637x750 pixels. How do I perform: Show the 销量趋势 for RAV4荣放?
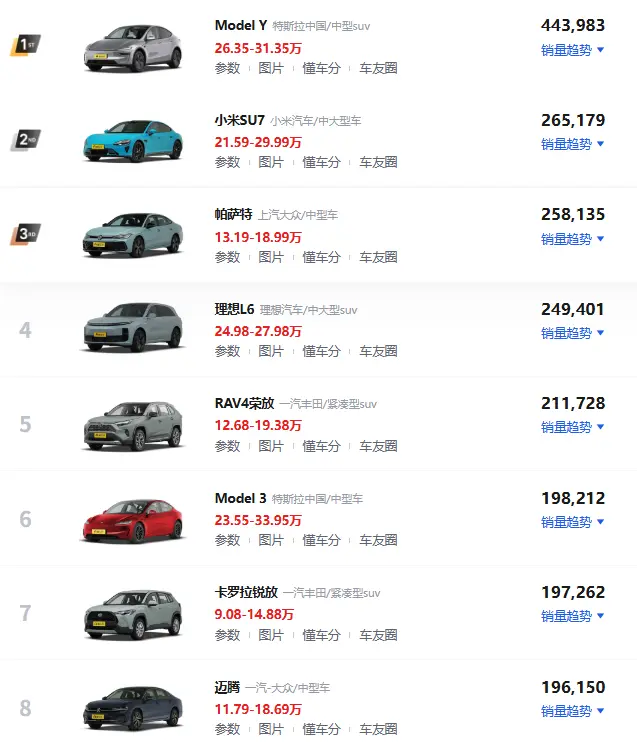point(572,427)
